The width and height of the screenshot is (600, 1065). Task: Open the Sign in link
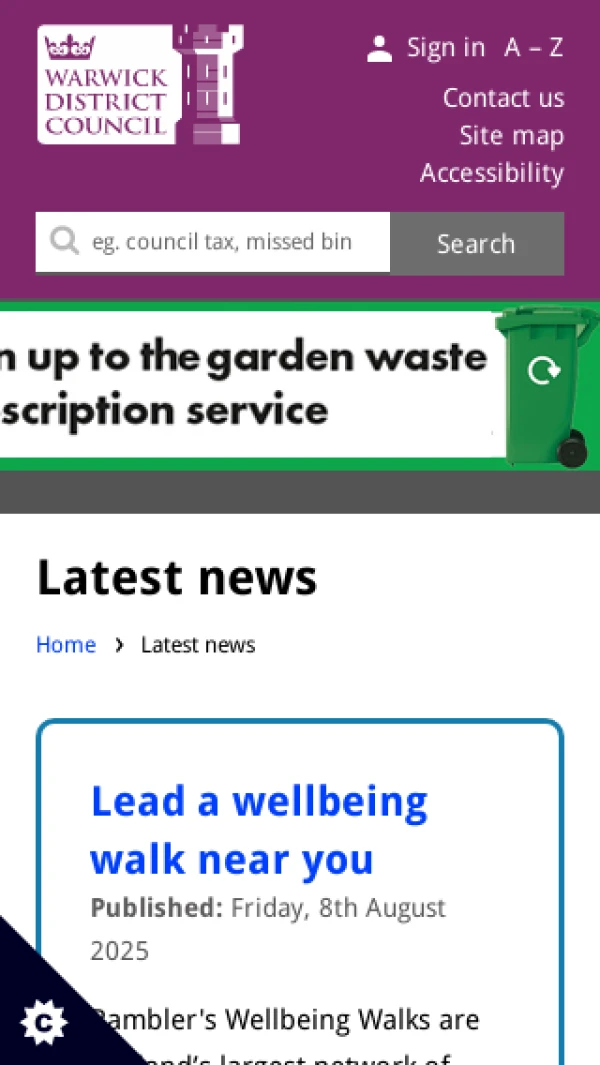click(x=427, y=48)
